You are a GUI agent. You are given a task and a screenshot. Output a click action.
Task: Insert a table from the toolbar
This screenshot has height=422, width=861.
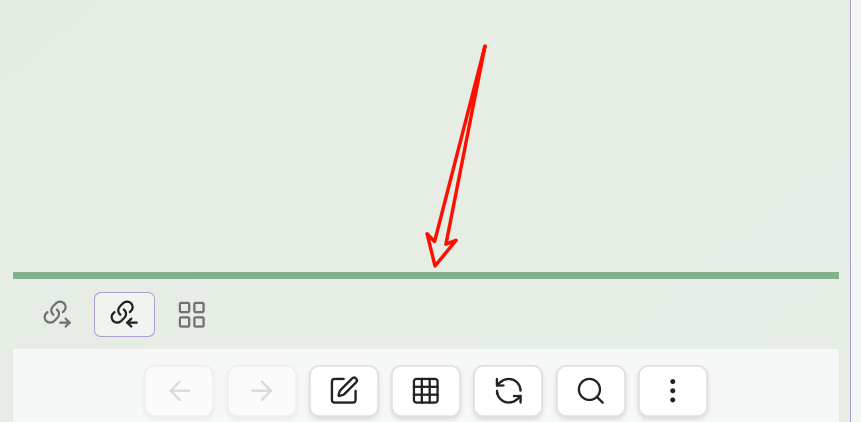[x=426, y=390]
